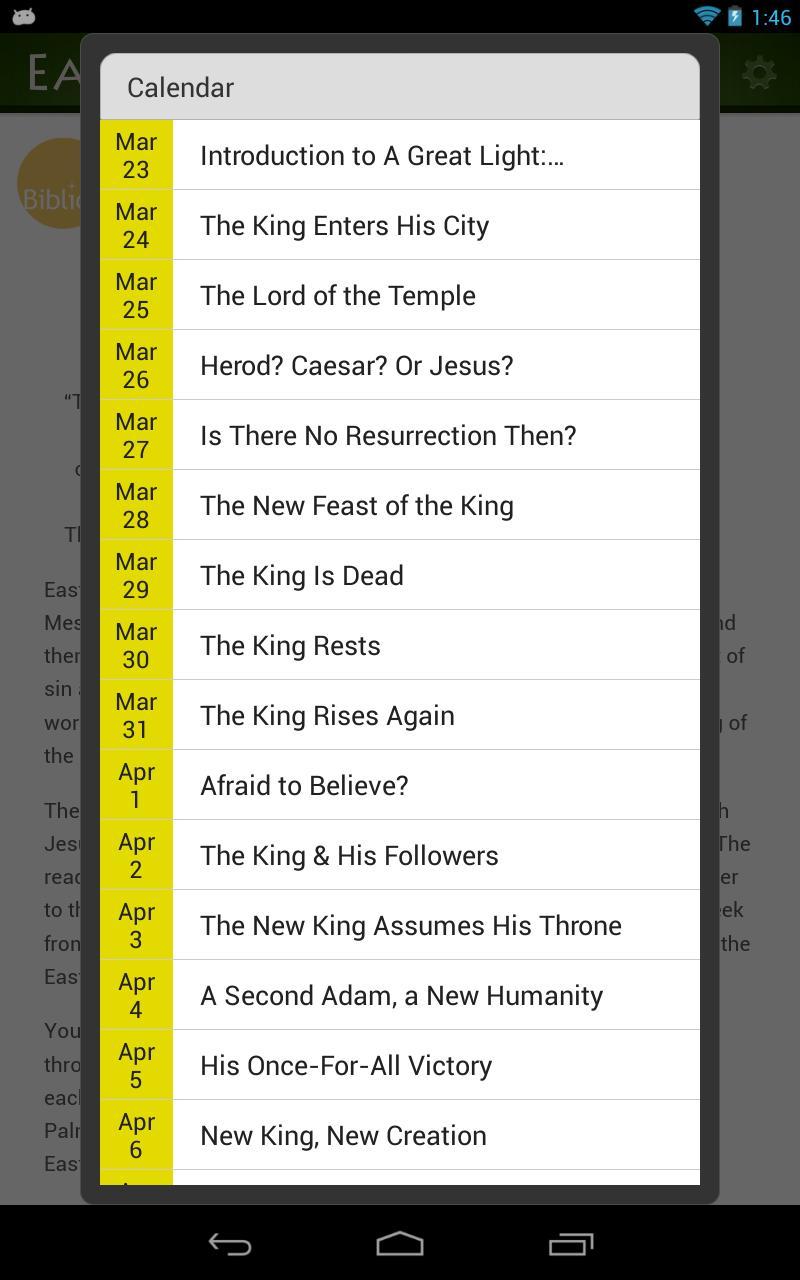The image size is (800, 1280).
Task: Select His Once-For-All Victory
Action: coord(400,1065)
